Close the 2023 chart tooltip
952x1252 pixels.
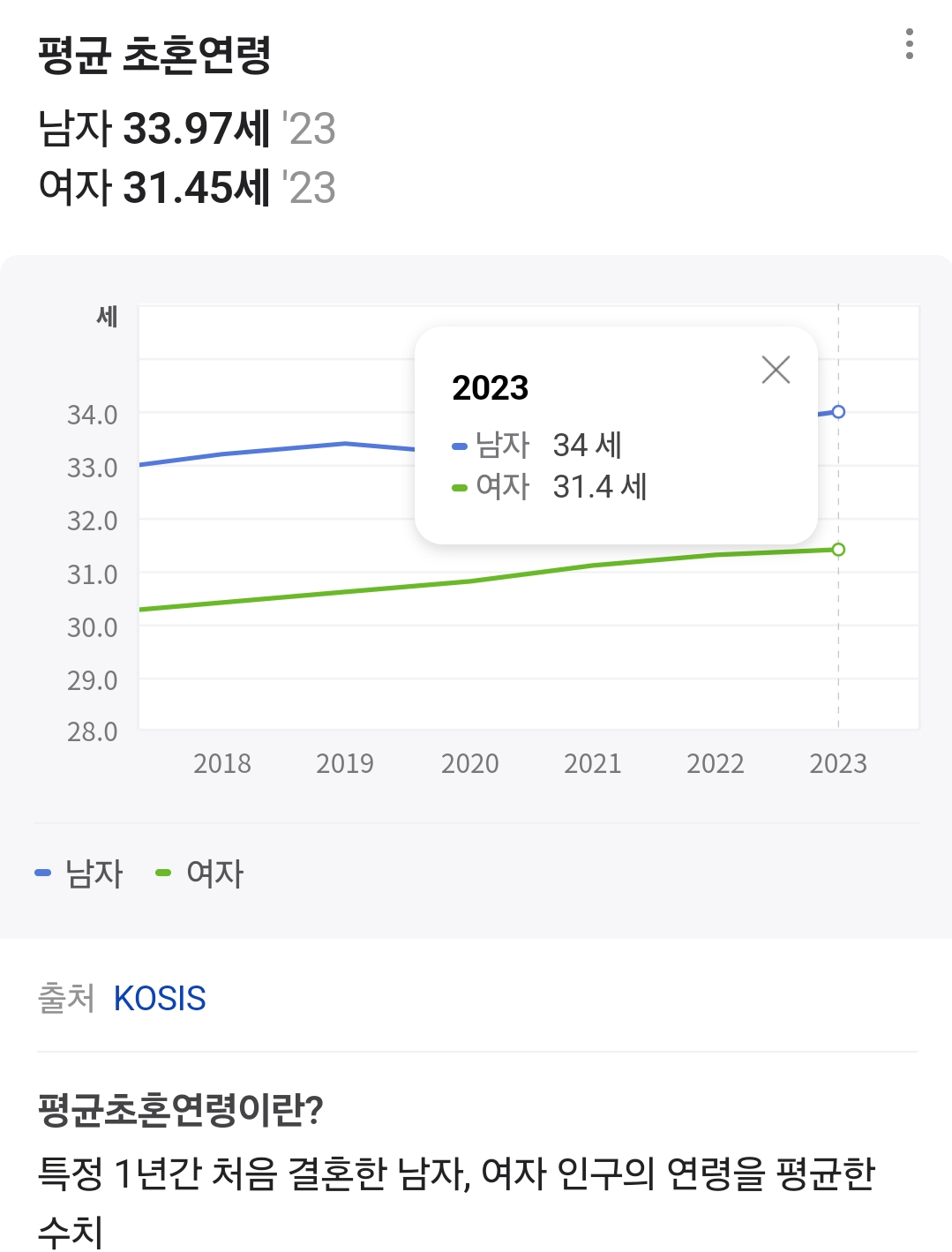coord(776,370)
